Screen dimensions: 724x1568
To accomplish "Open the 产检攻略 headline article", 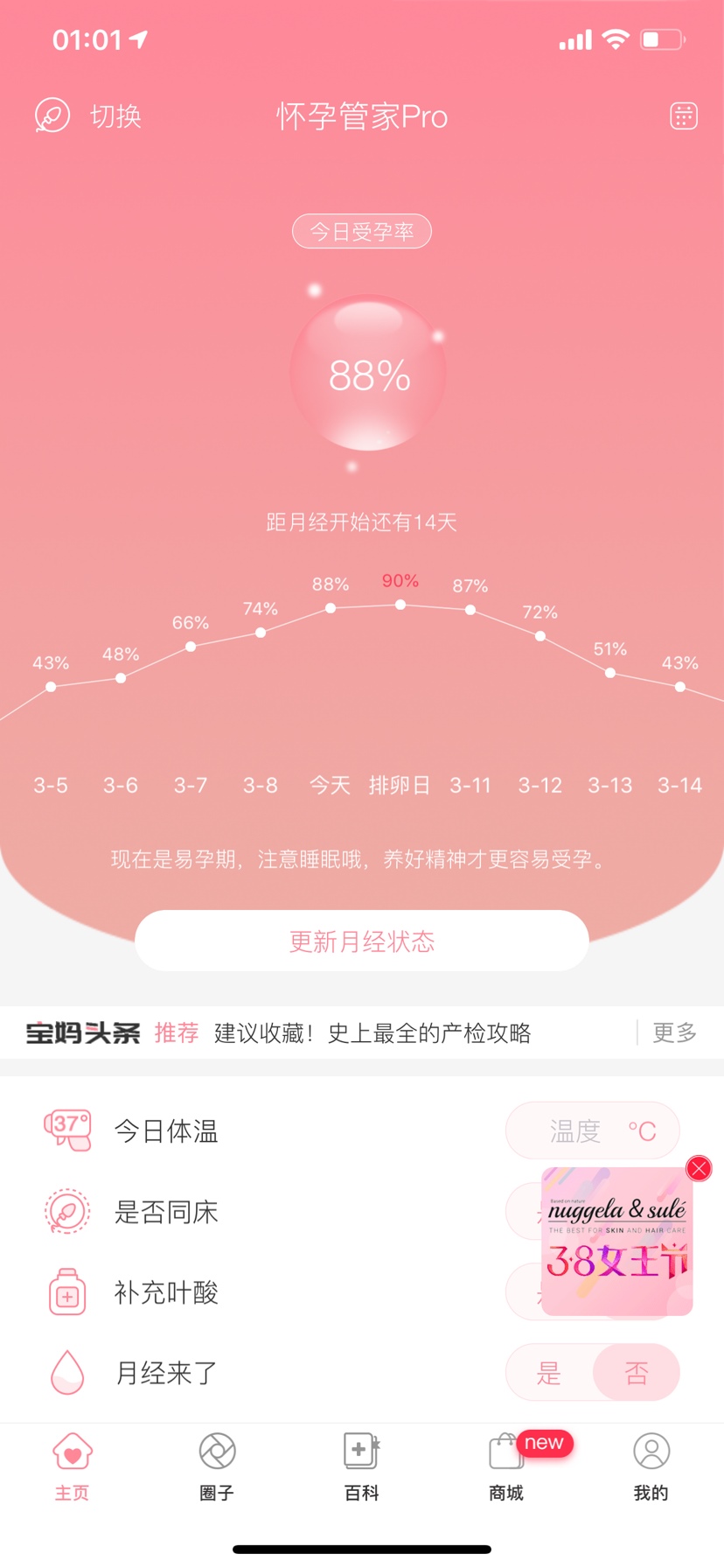I will tap(372, 1033).
